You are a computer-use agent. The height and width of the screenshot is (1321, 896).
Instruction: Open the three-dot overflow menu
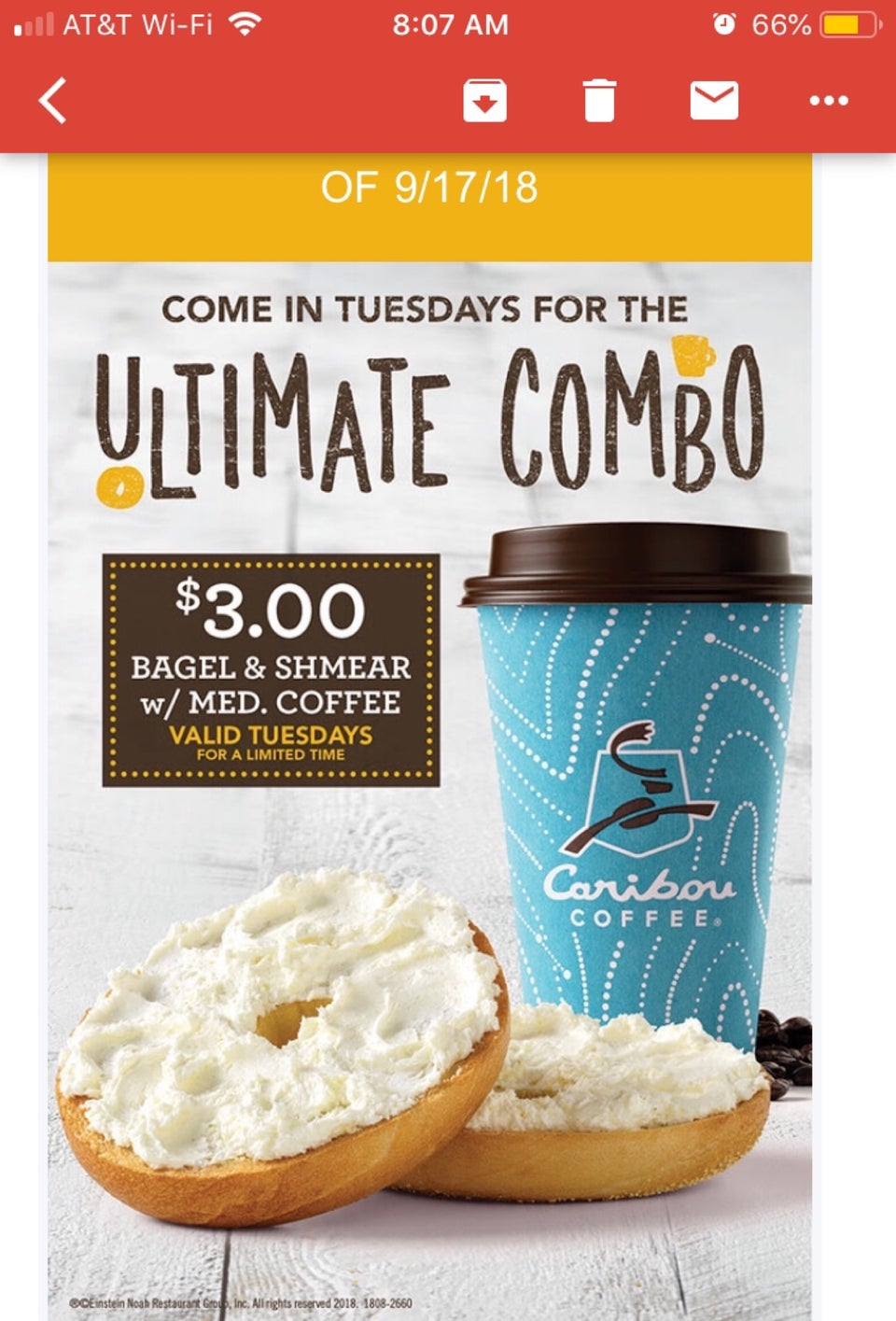(829, 101)
